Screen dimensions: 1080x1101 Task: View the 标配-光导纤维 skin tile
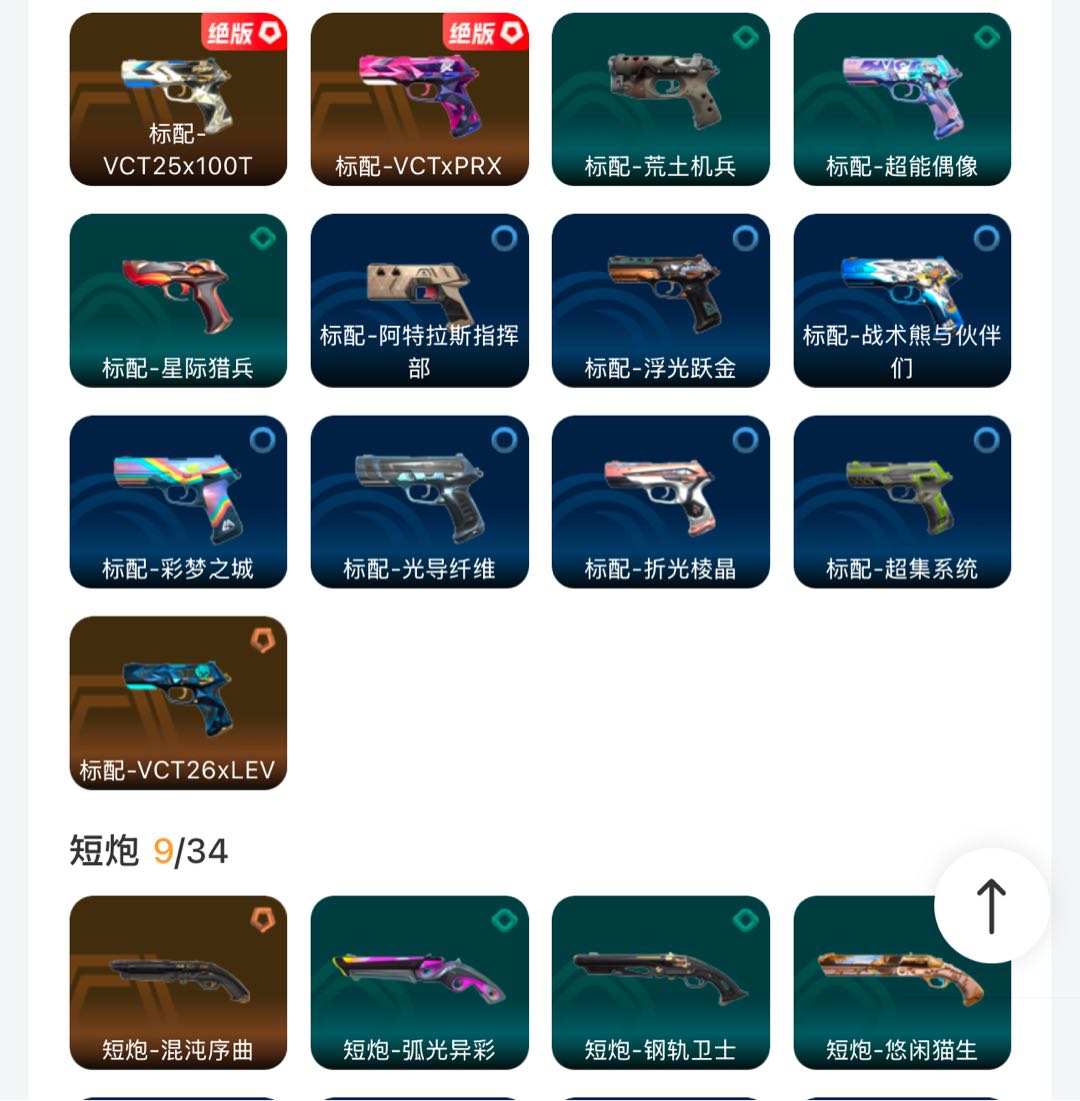click(x=419, y=501)
